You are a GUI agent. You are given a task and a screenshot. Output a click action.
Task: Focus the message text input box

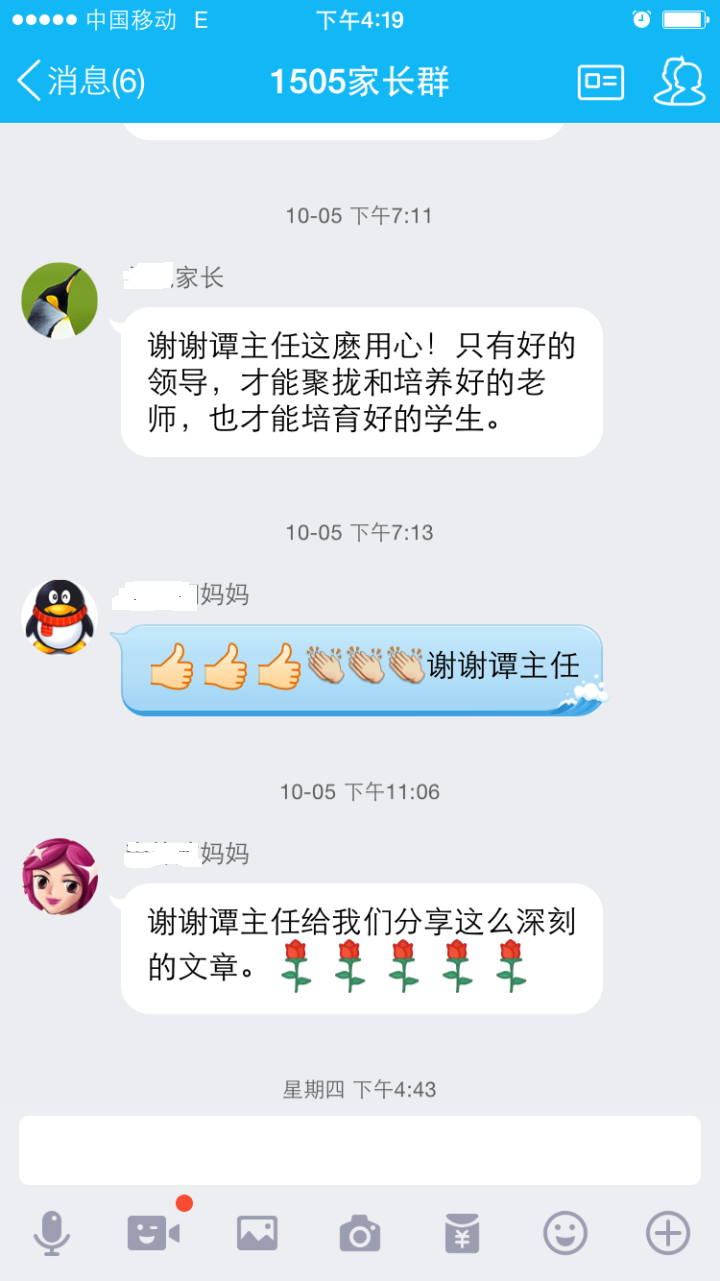pos(360,1150)
